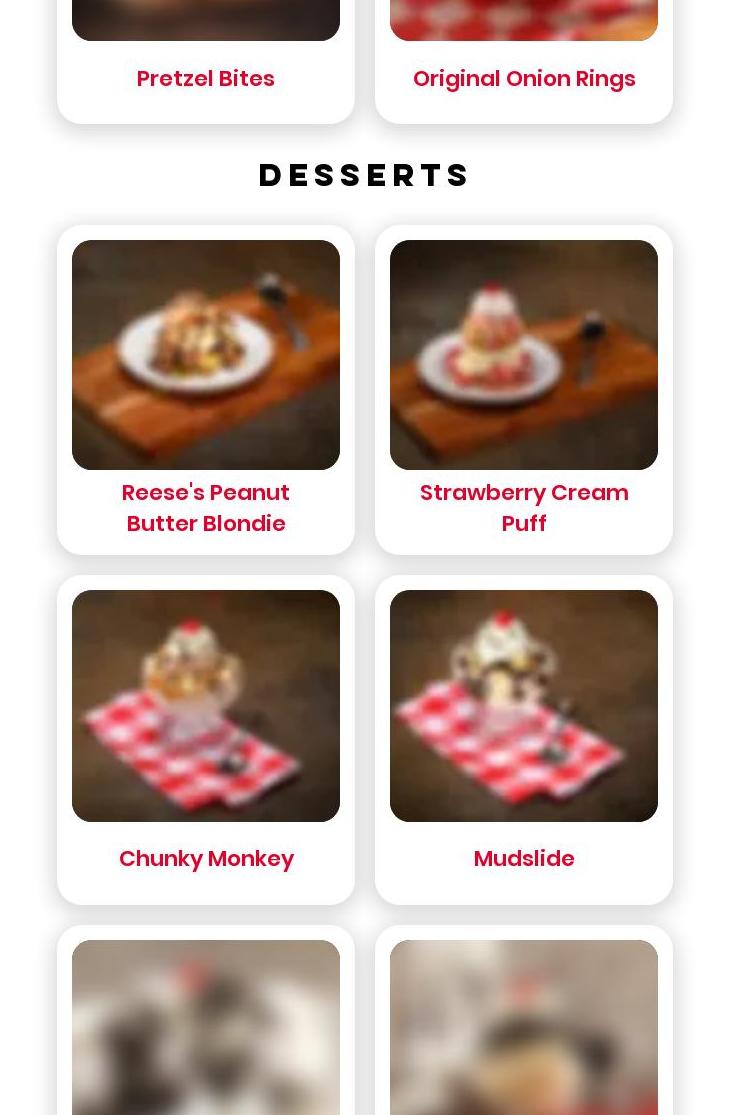Image resolution: width=730 pixels, height=1115 pixels.
Task: Open the Pretzel Bites item
Action: (x=205, y=77)
